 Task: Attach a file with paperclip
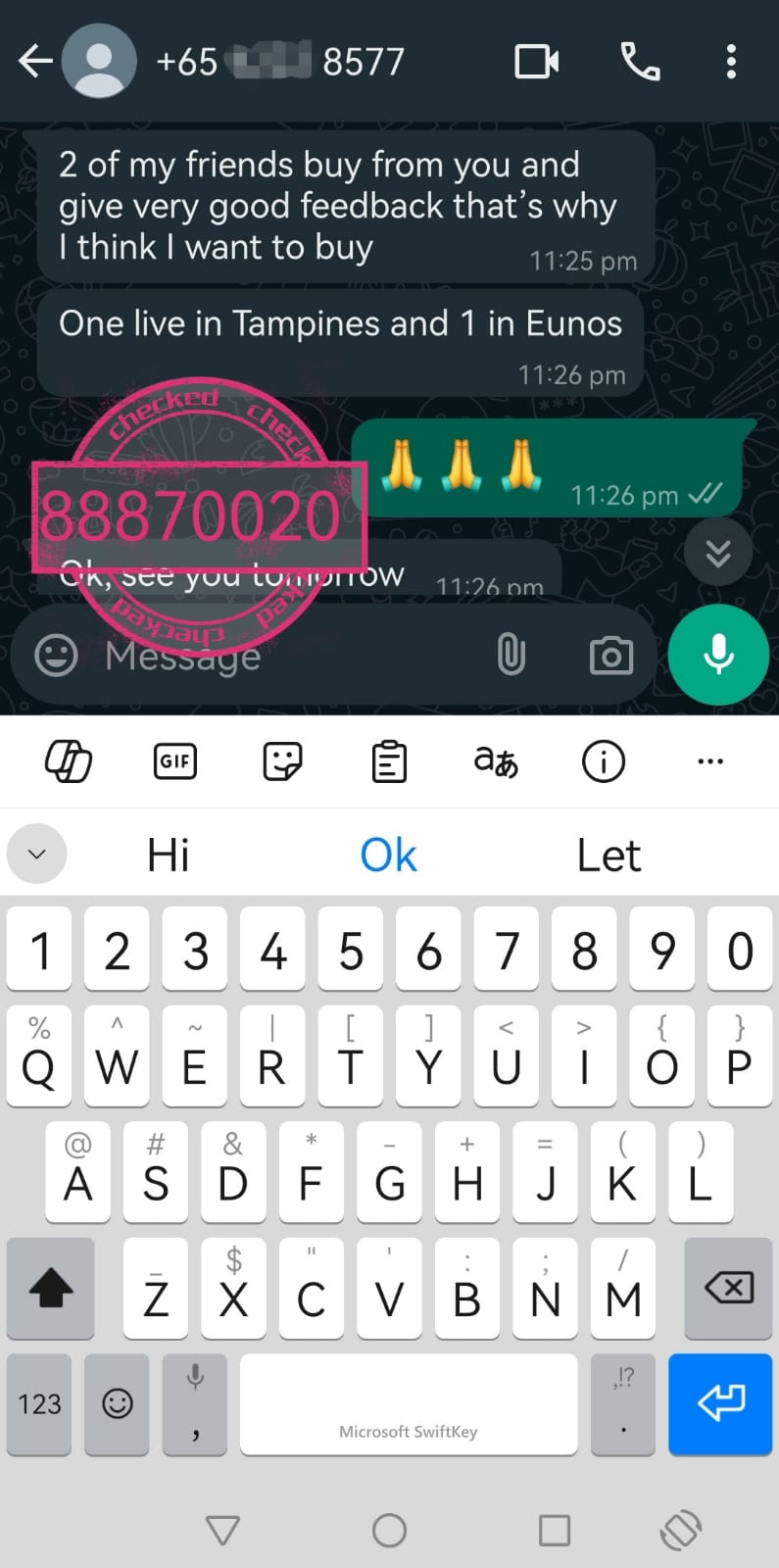click(x=511, y=655)
